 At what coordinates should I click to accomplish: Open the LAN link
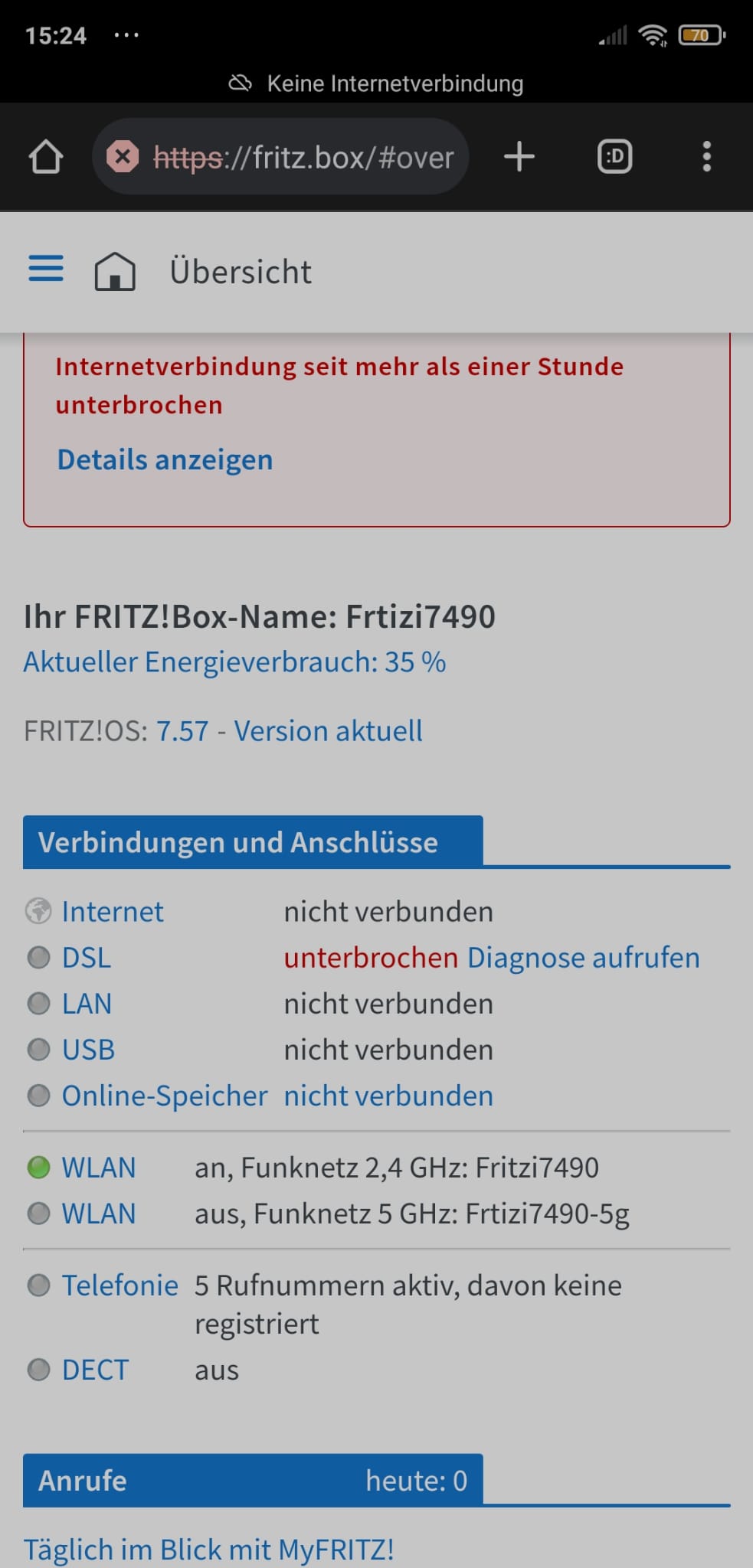[87, 1004]
